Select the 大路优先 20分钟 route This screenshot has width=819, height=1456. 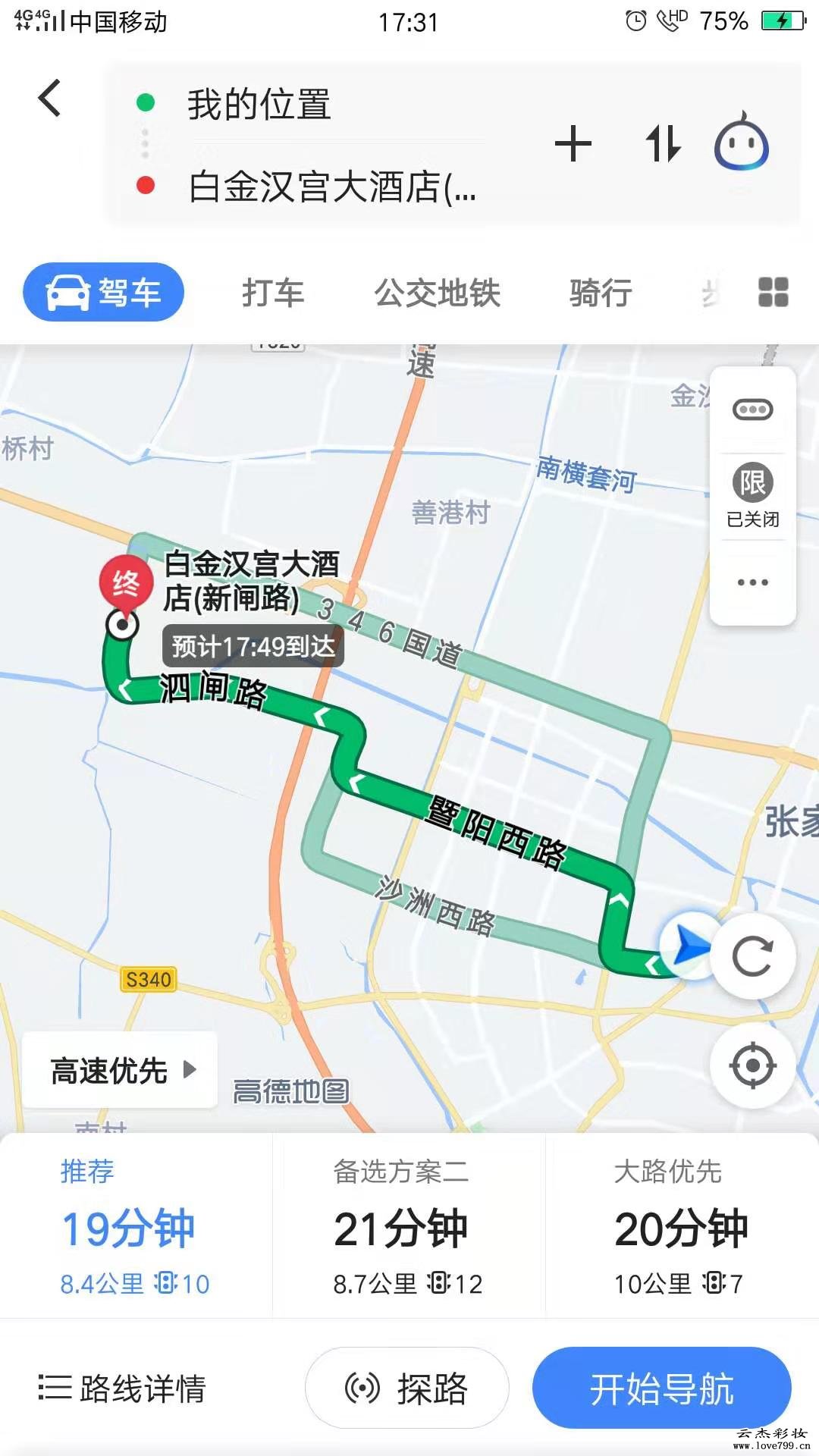(681, 1227)
